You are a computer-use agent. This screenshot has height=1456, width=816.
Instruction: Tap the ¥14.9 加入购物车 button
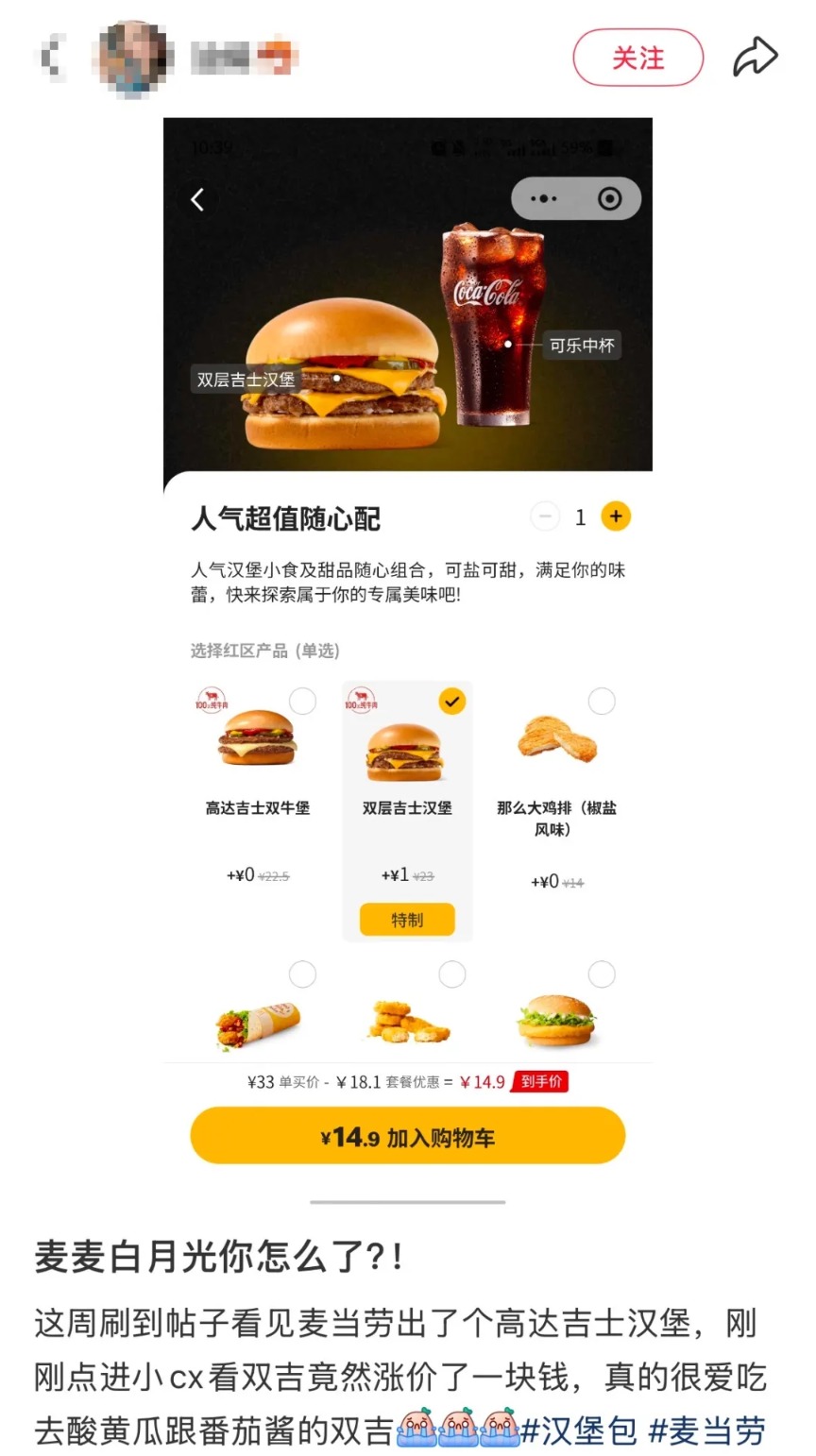pyautogui.click(x=406, y=1136)
